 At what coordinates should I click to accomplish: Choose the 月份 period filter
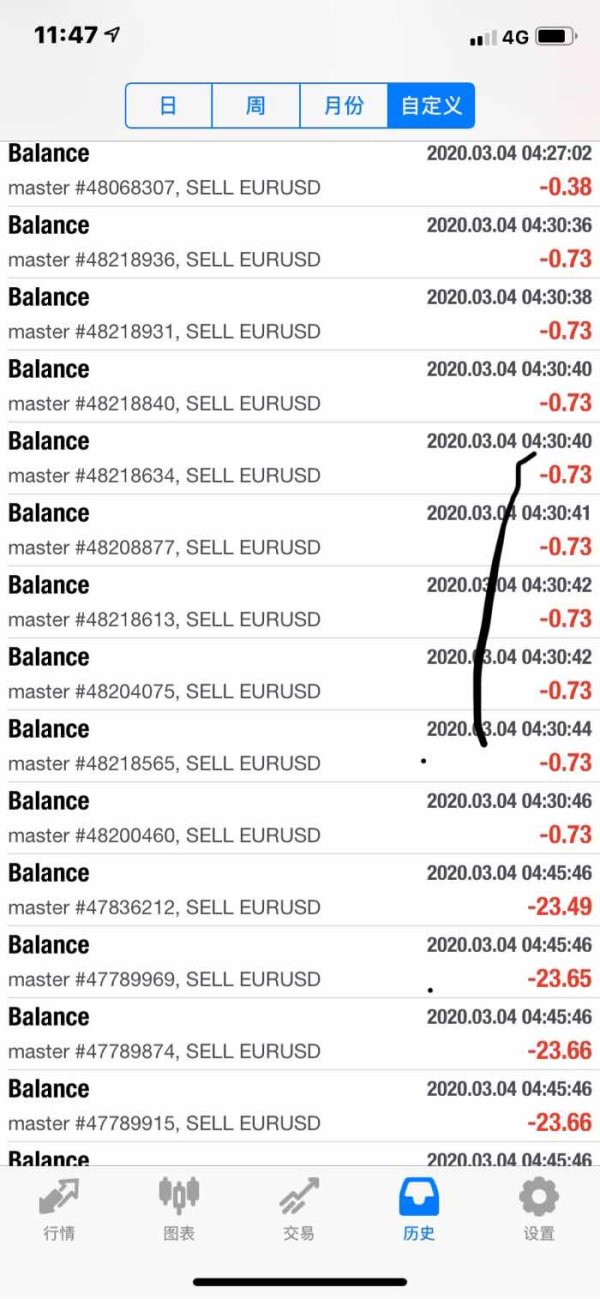343,105
